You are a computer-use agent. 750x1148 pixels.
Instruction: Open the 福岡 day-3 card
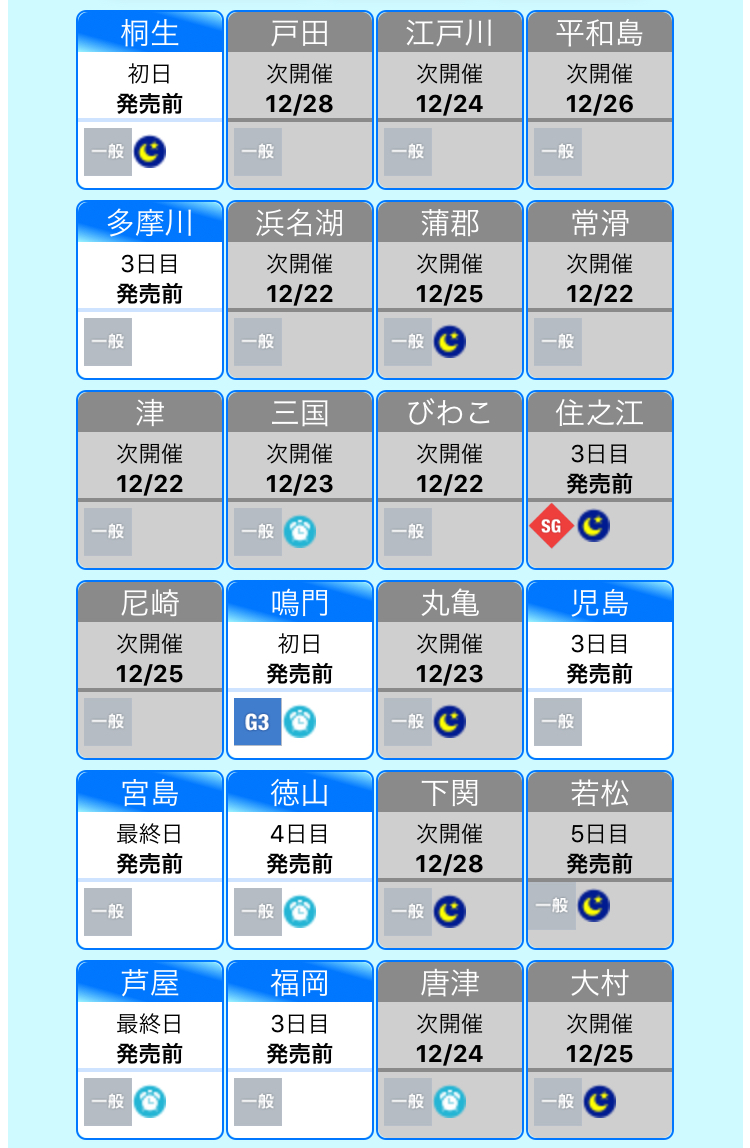pos(300,1050)
